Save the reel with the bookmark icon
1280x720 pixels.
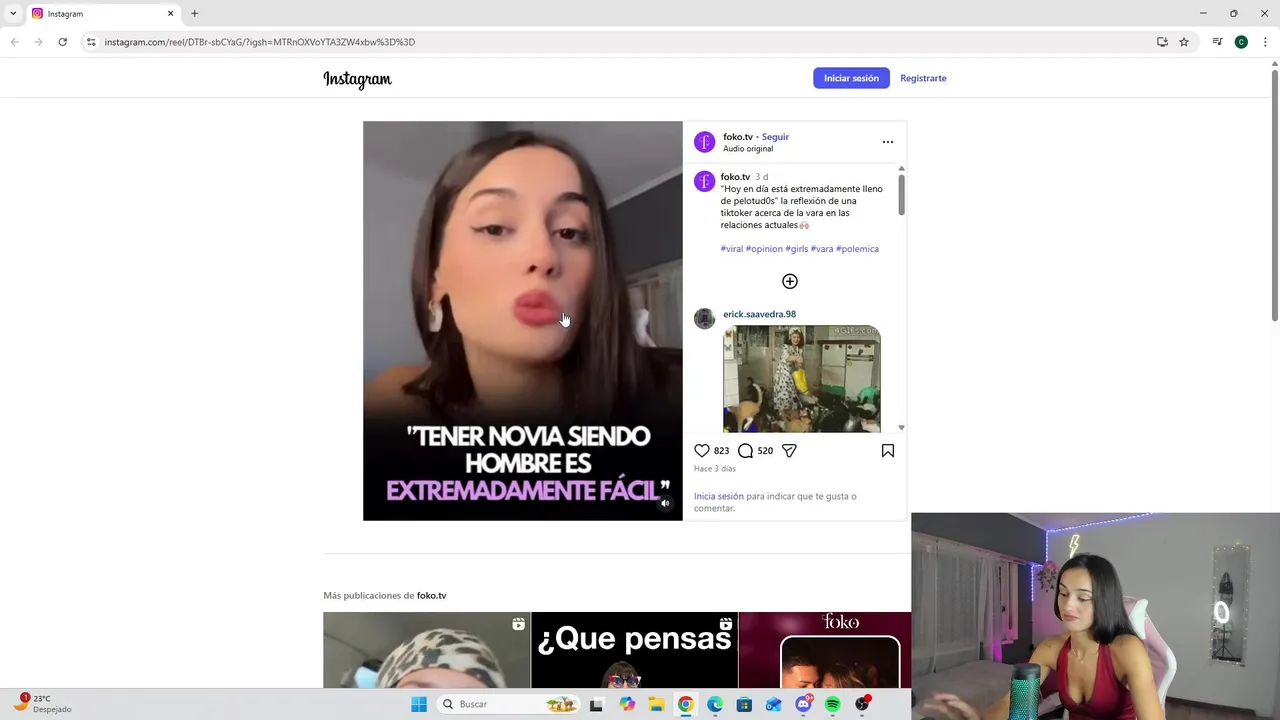click(x=887, y=451)
